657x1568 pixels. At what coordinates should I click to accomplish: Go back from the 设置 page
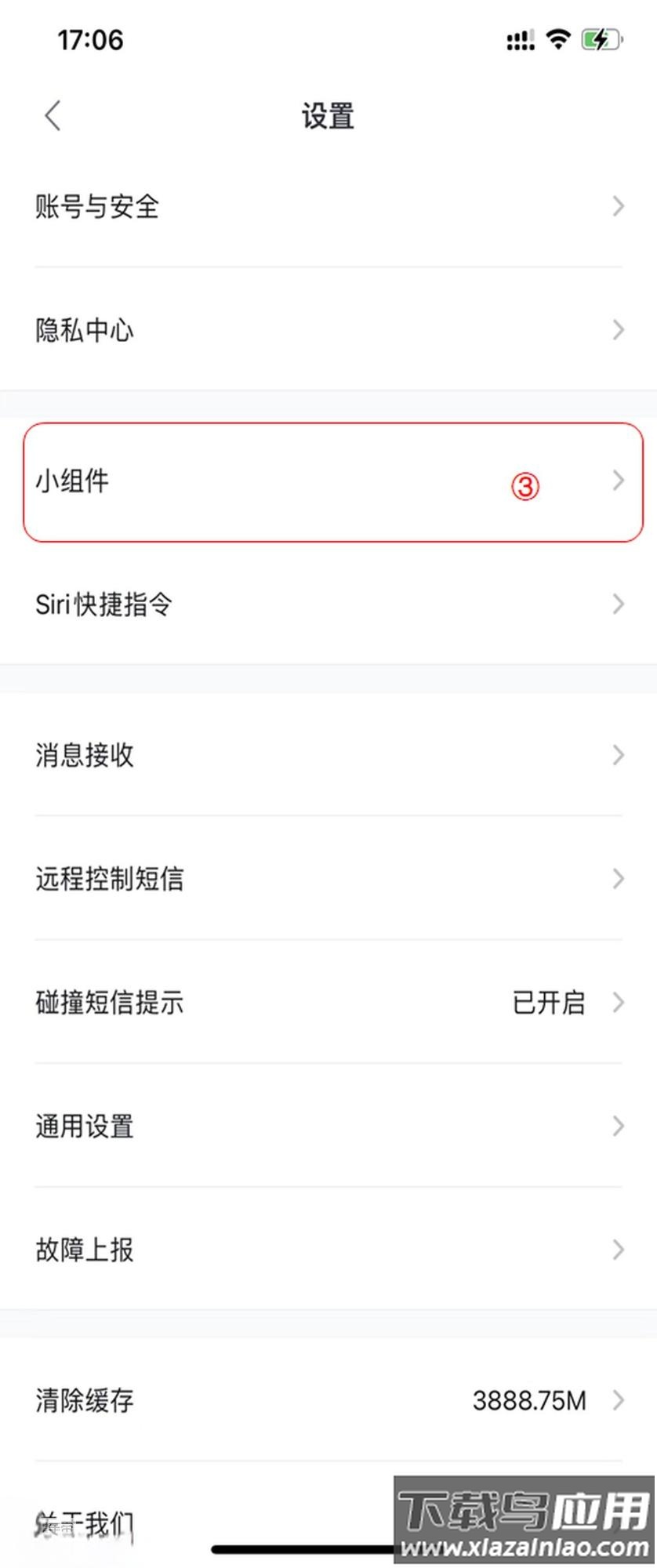(x=53, y=116)
